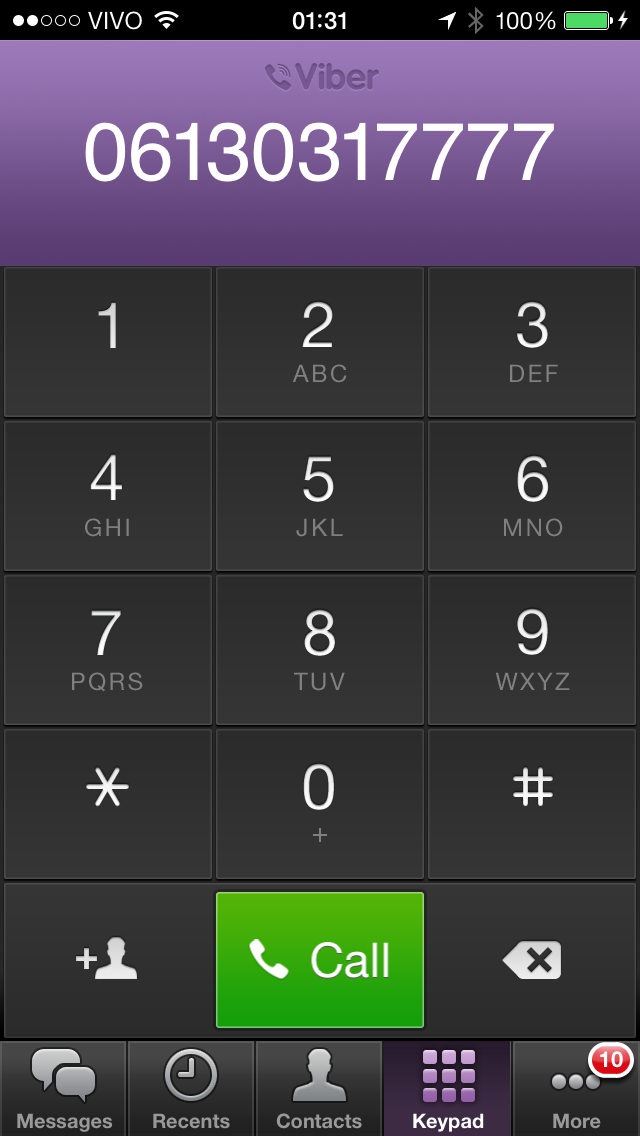The image size is (640, 1136).
Task: Tap the 9 WXYZ key
Action: tap(532, 650)
